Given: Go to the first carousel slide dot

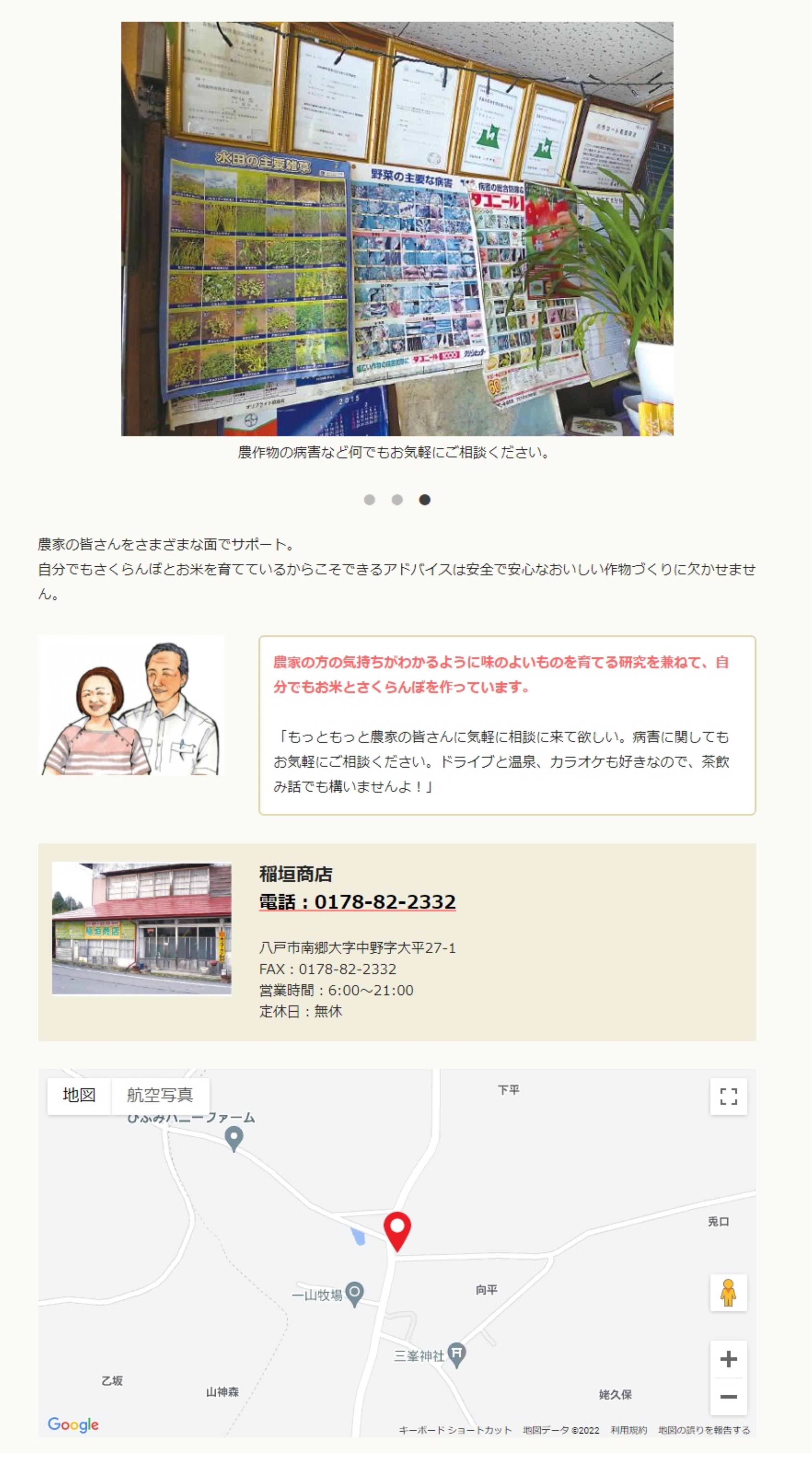Looking at the screenshot, I should [x=369, y=500].
